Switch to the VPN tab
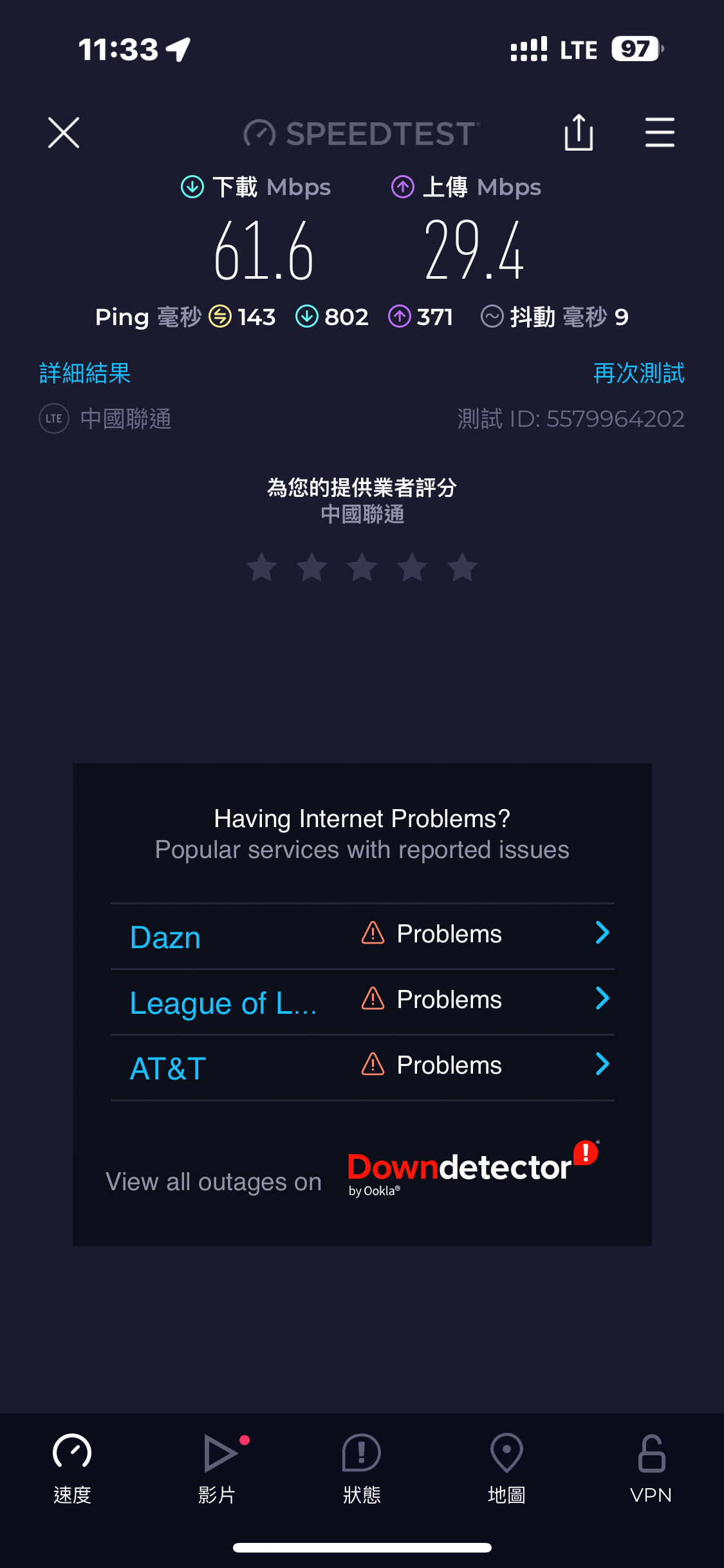 tap(651, 1469)
